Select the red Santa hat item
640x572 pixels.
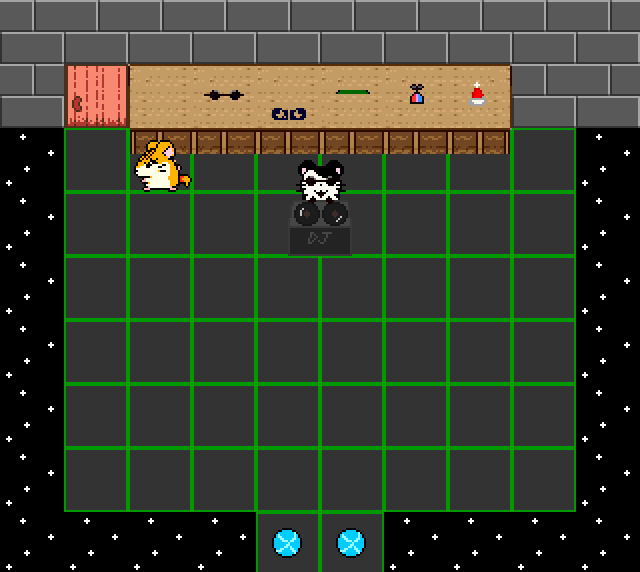tap(478, 94)
